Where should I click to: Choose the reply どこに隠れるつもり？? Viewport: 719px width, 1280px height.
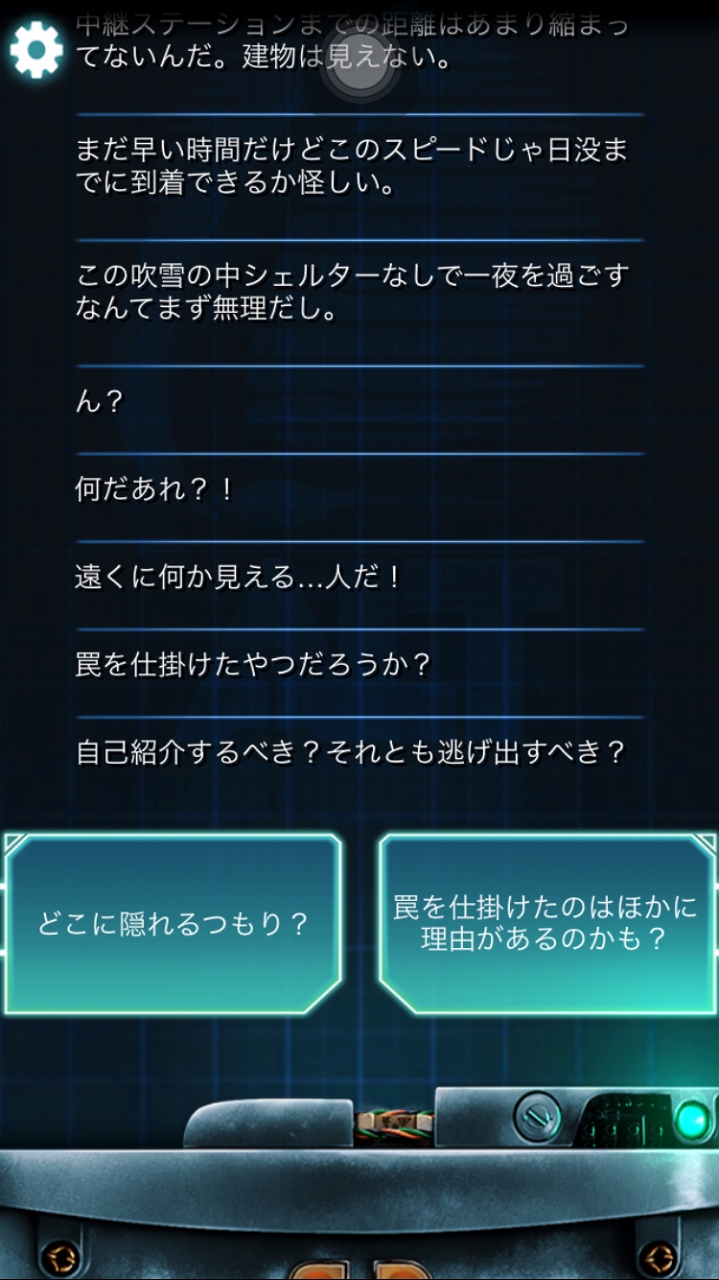pyautogui.click(x=172, y=924)
